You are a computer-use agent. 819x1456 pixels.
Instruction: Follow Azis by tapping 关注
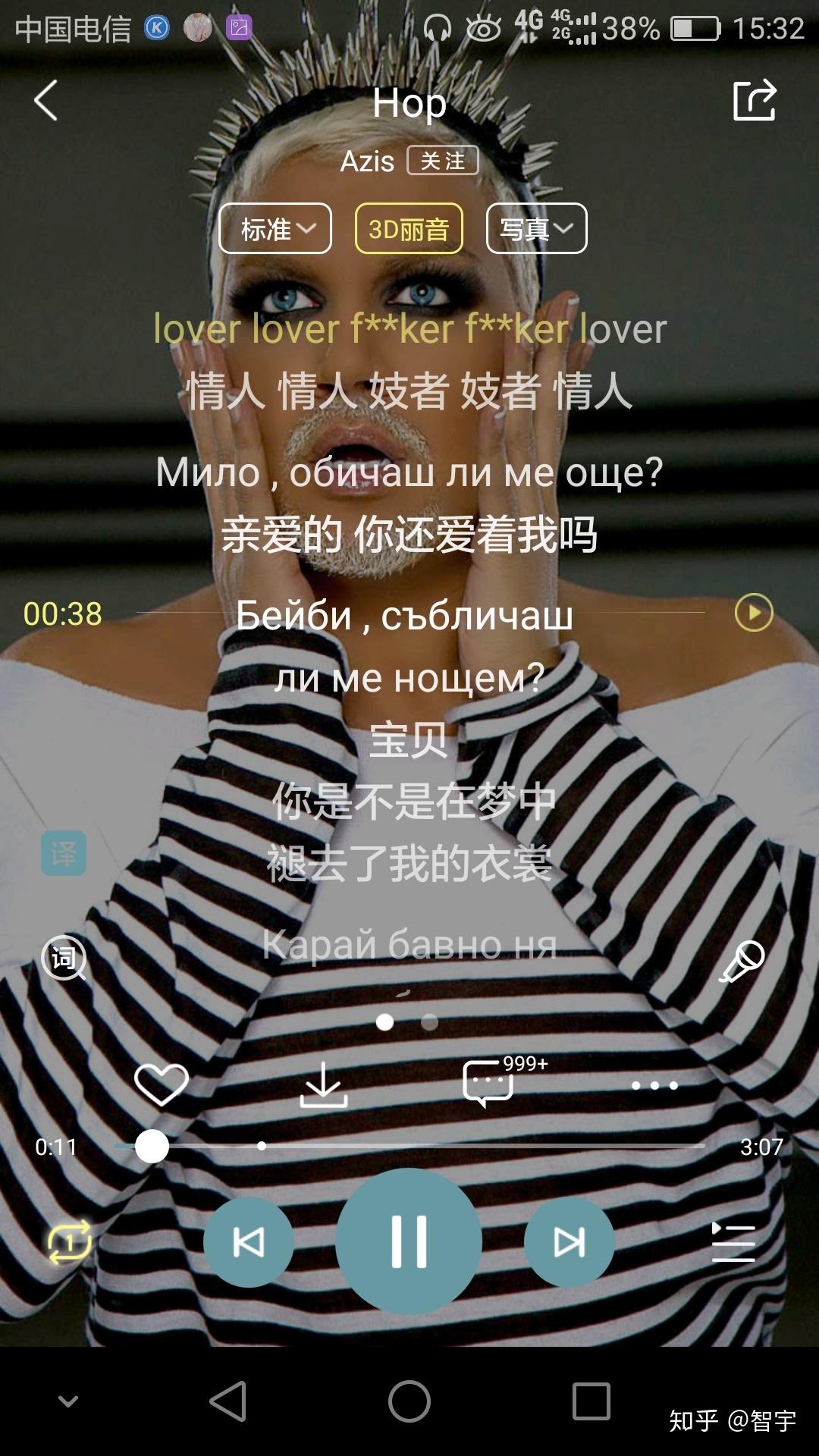coord(443,161)
